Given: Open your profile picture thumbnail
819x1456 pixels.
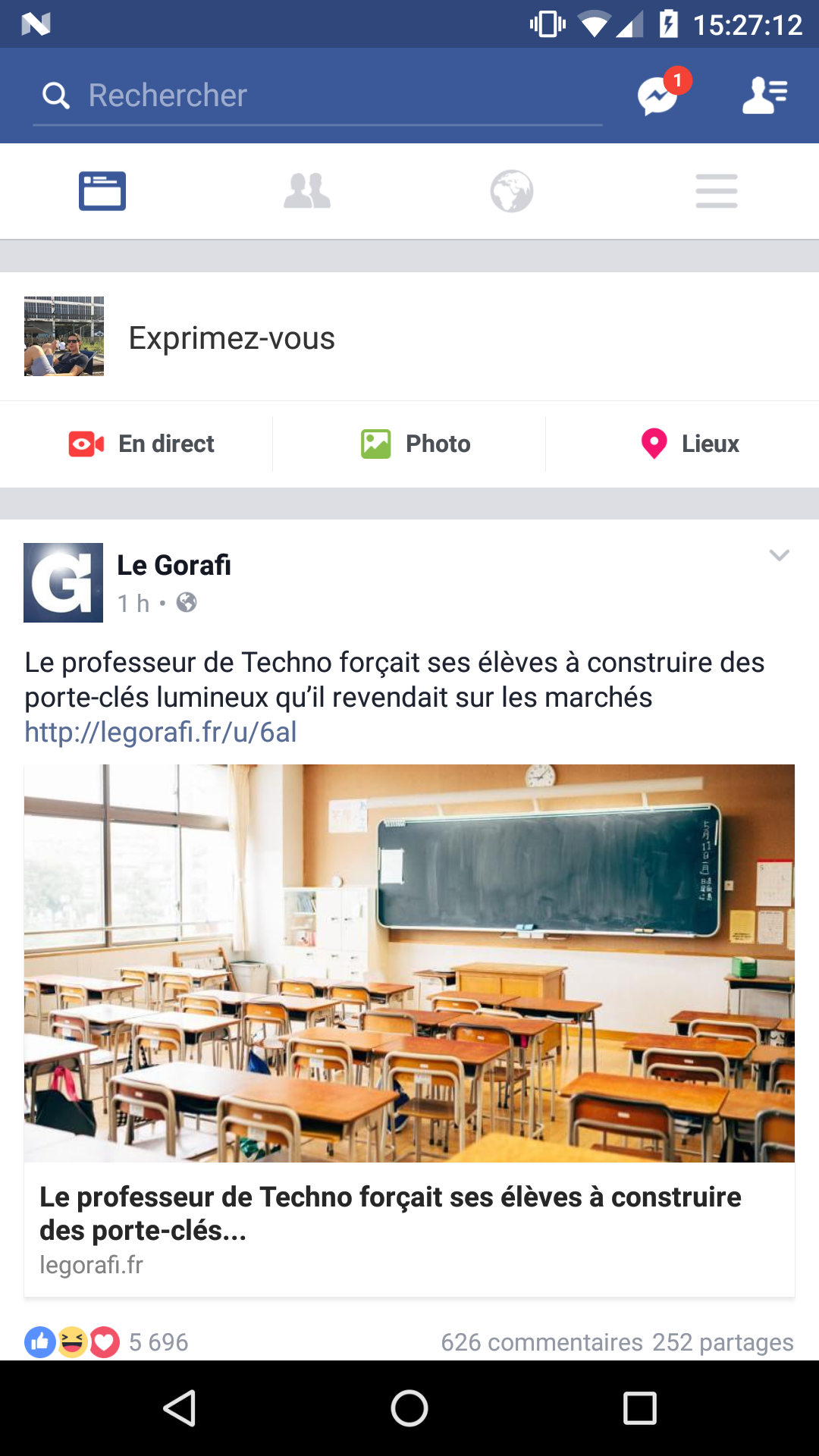Looking at the screenshot, I should click(x=64, y=336).
